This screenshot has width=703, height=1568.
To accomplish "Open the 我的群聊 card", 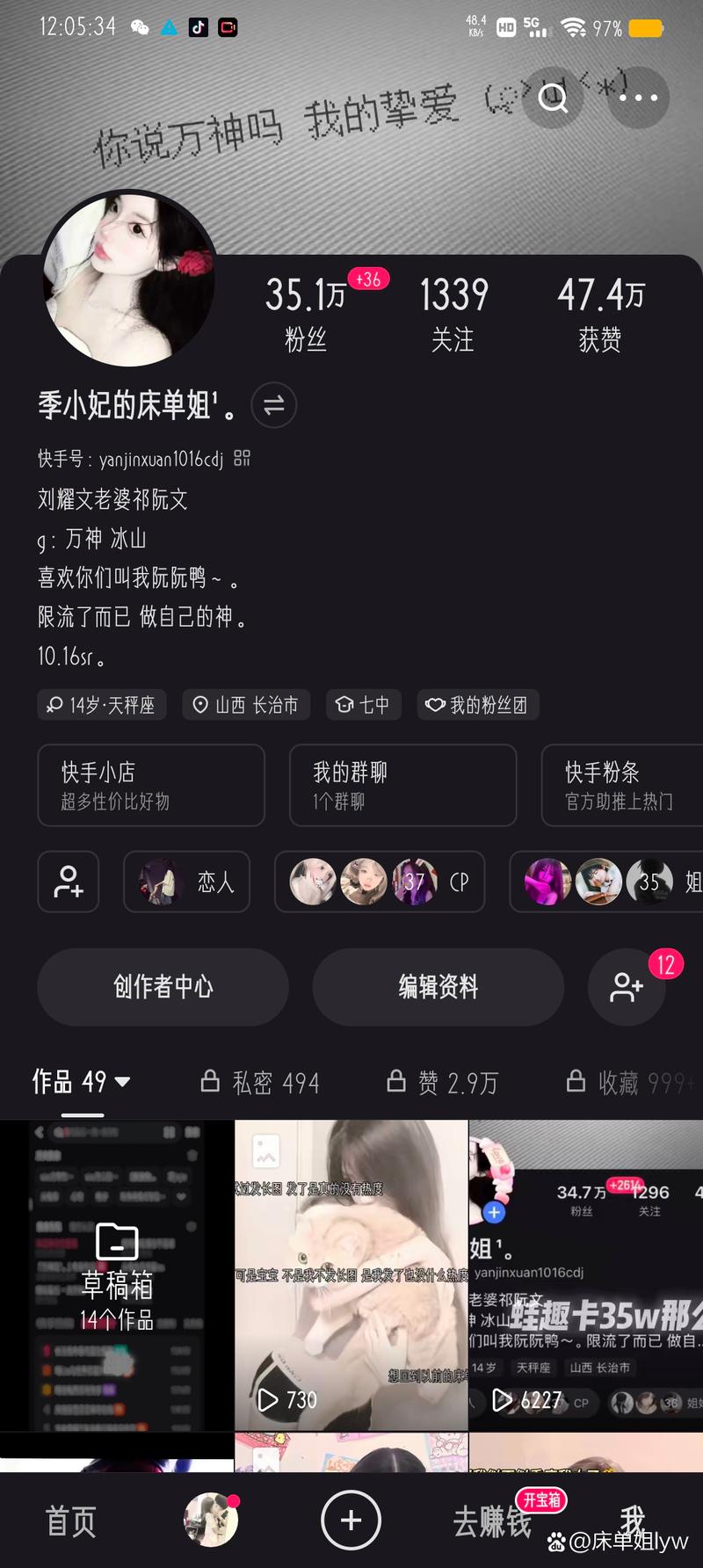I will (x=402, y=785).
